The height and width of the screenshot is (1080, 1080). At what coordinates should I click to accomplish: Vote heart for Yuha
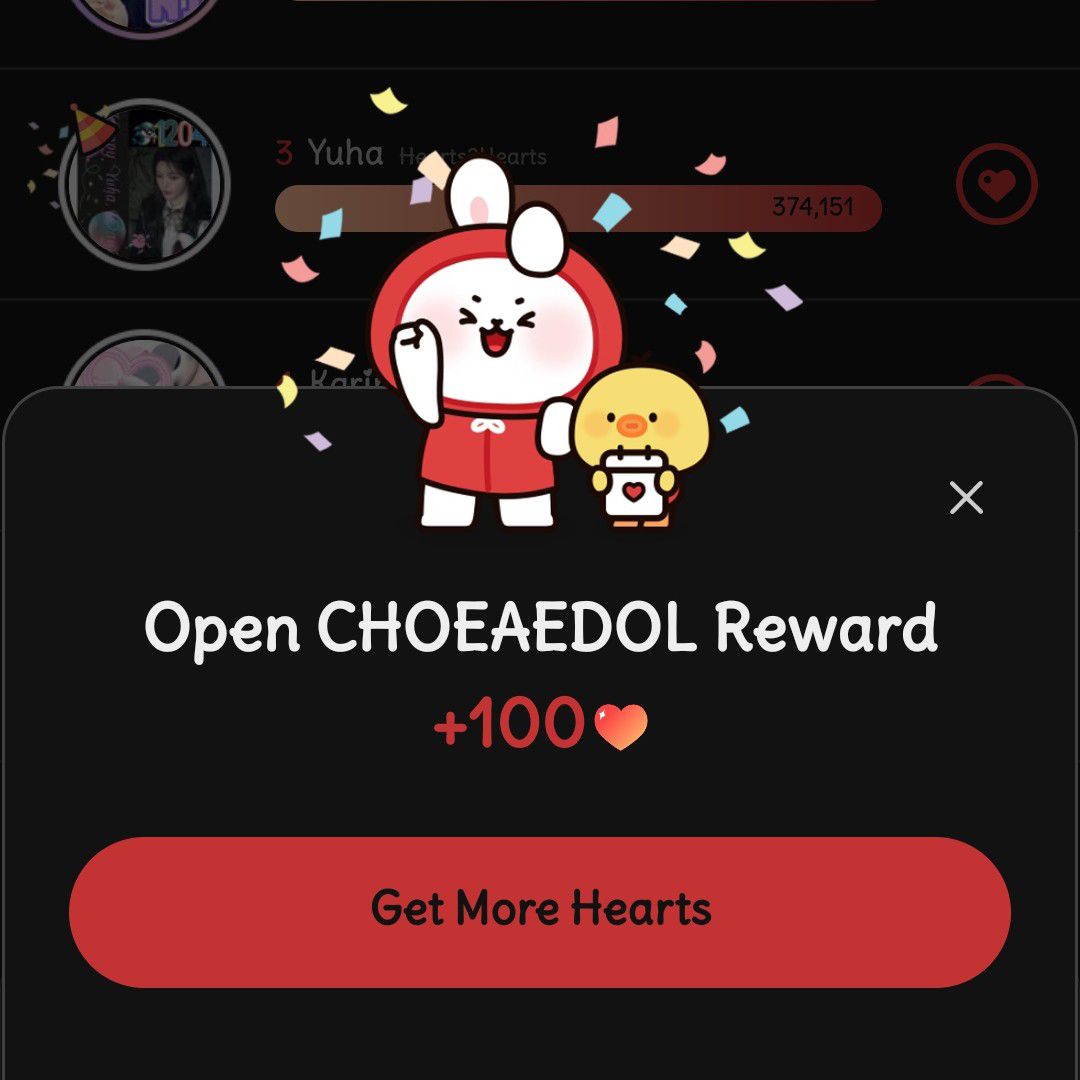[996, 184]
